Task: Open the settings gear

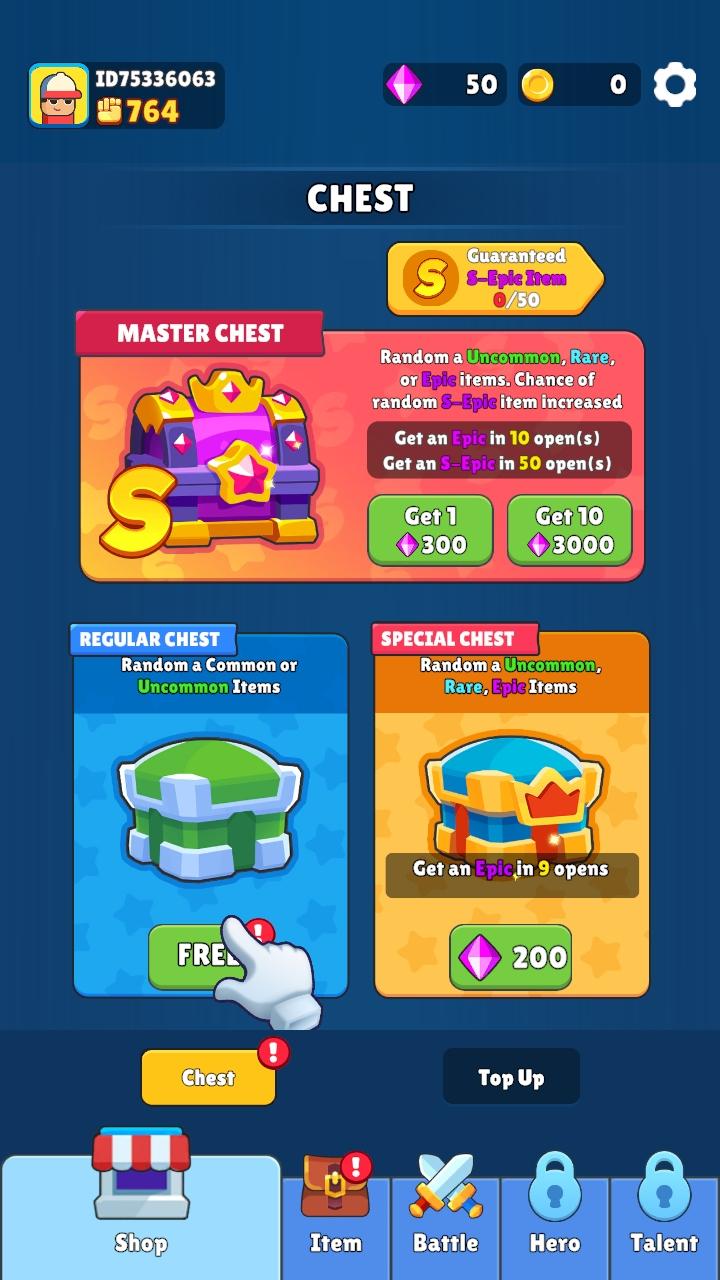Action: [x=675, y=85]
